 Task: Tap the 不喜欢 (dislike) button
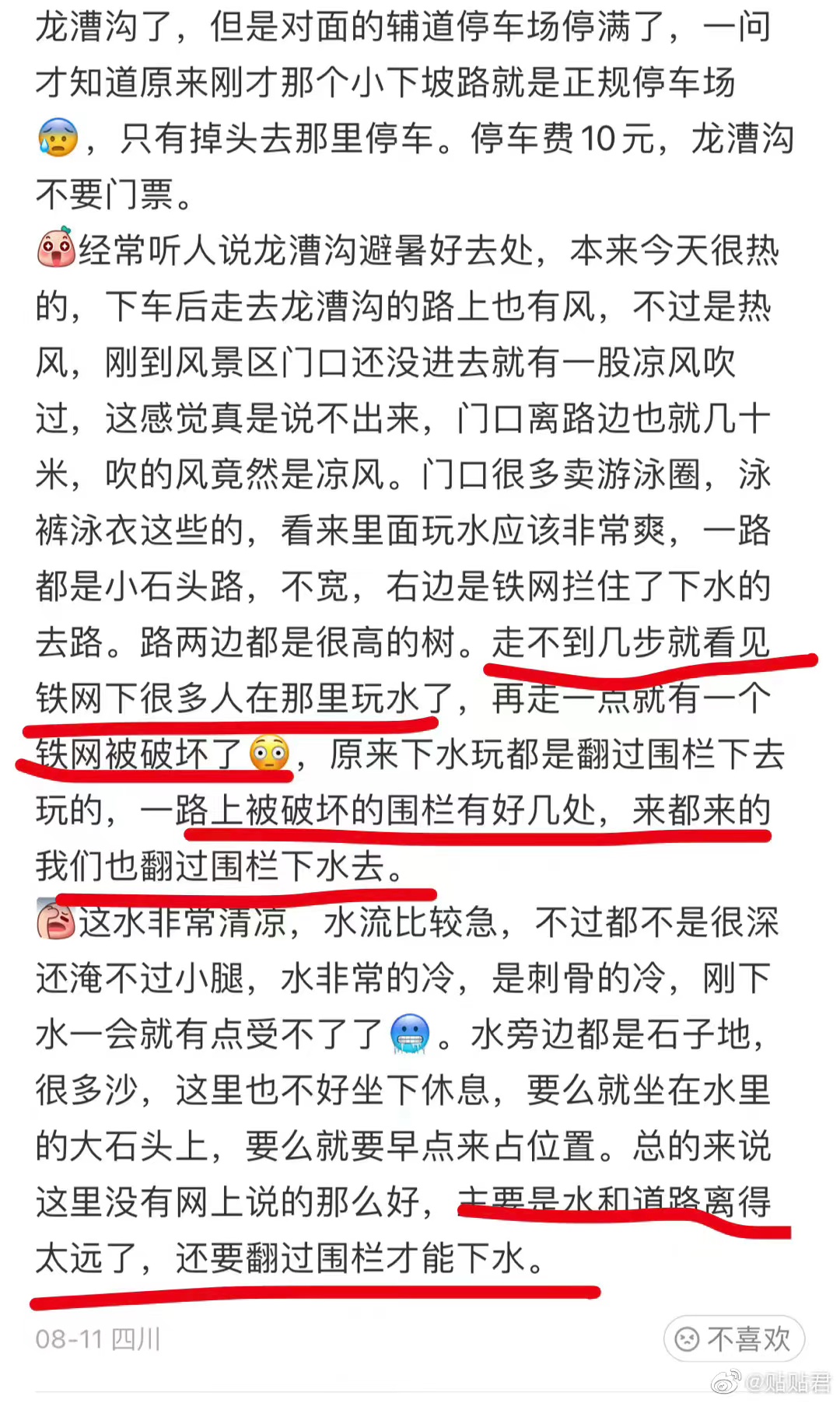click(x=733, y=1338)
